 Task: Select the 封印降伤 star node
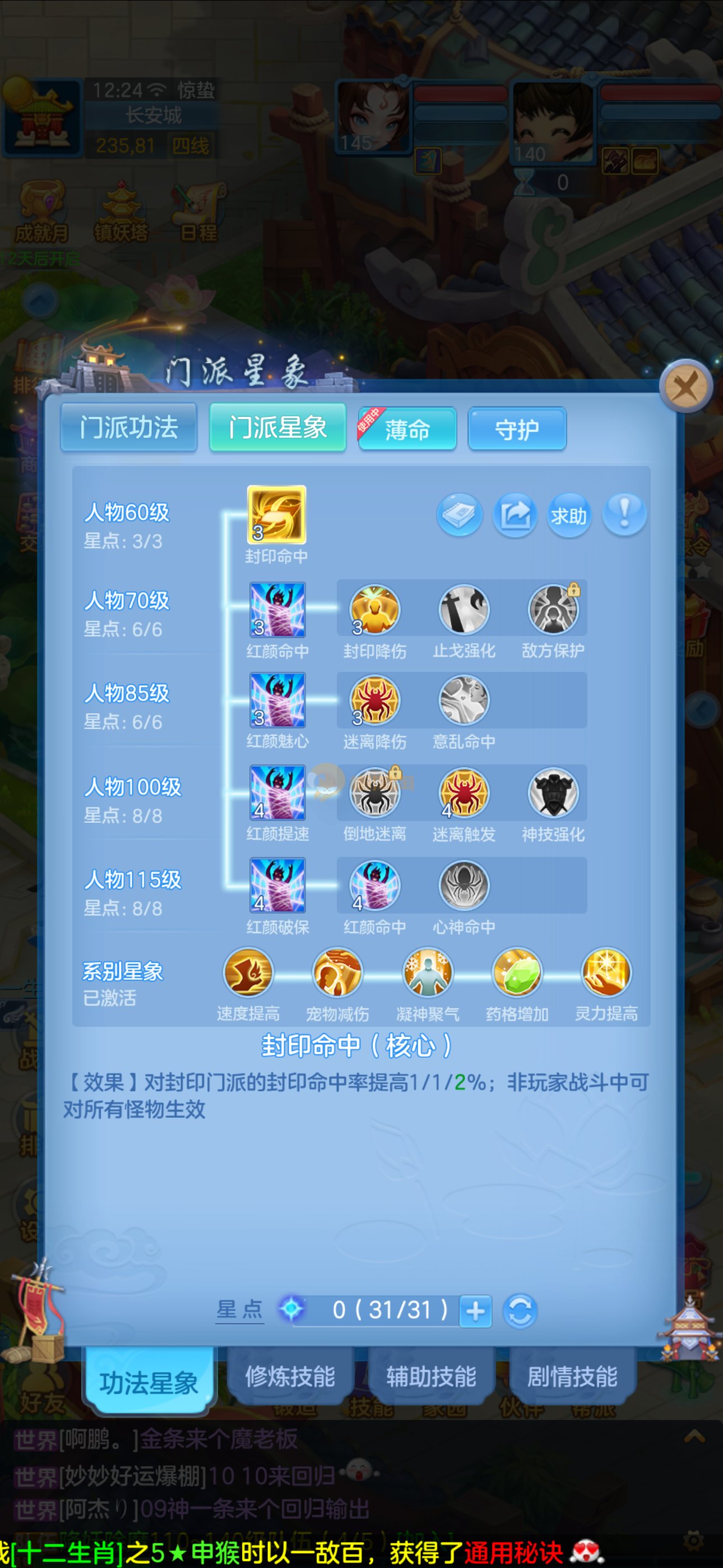coord(375,610)
